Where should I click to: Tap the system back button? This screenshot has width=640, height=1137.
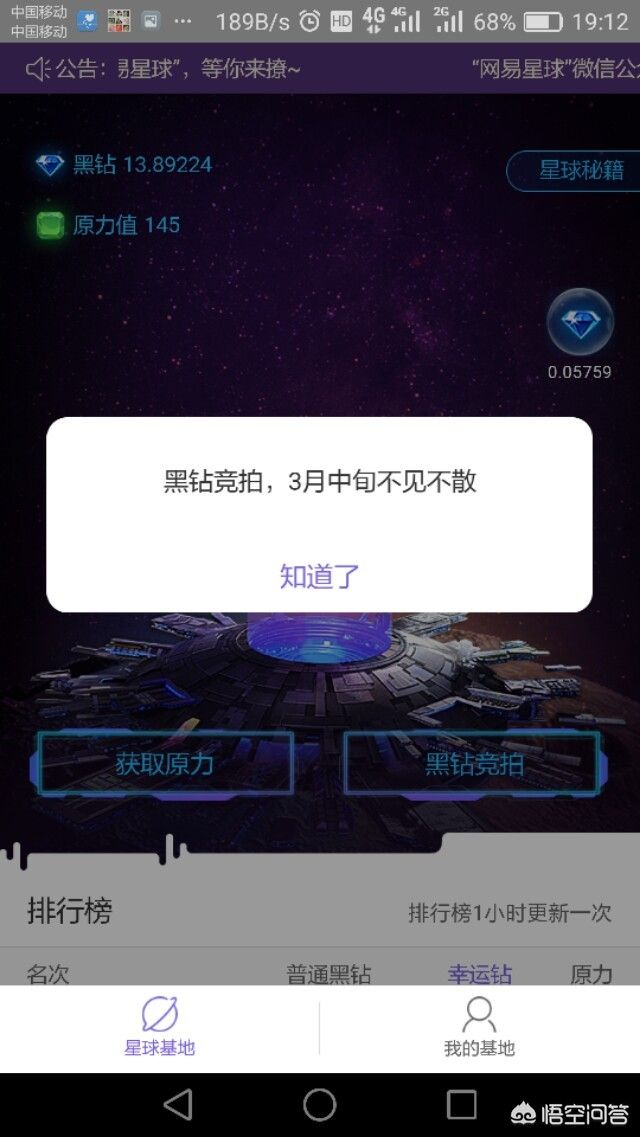coord(178,1105)
